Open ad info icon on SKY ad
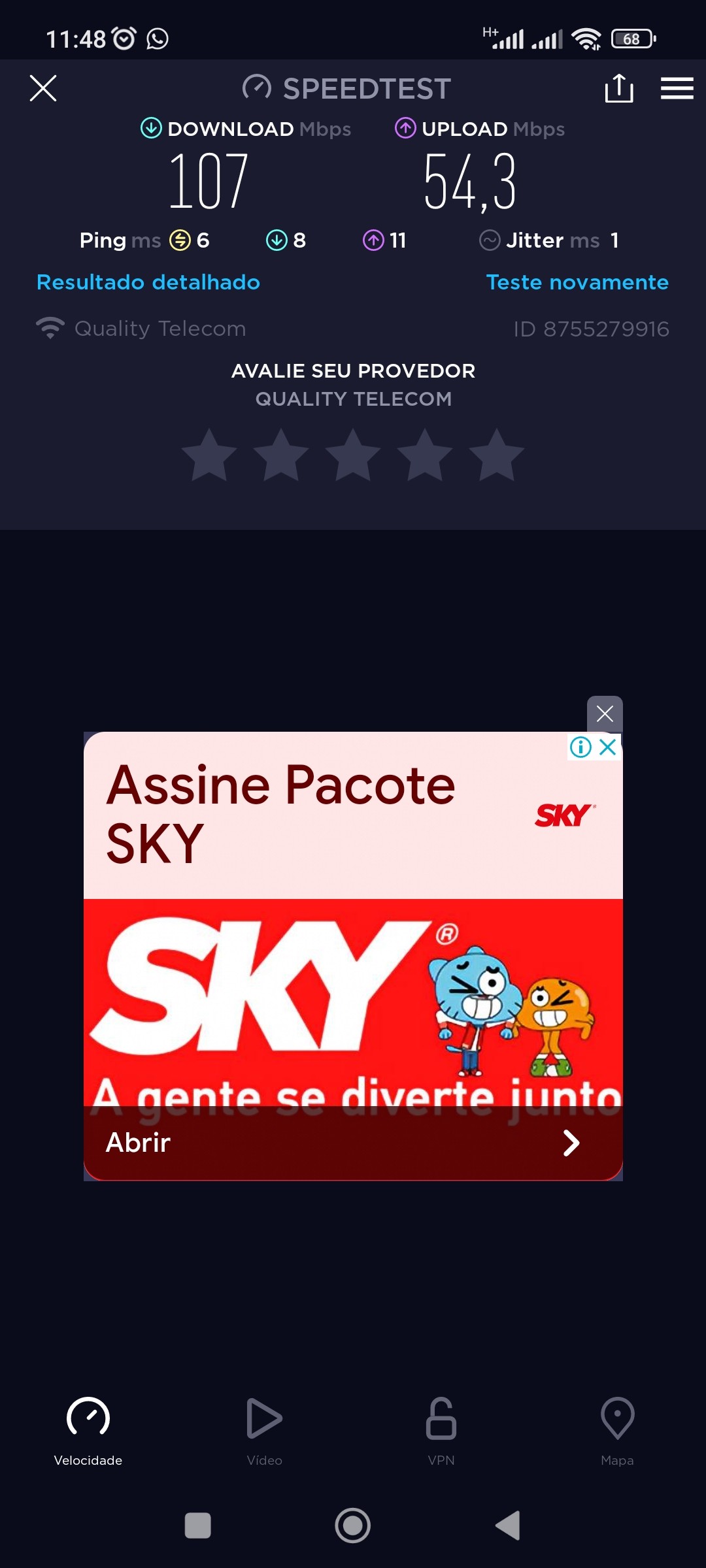Viewport: 706px width, 1568px height. click(x=580, y=747)
